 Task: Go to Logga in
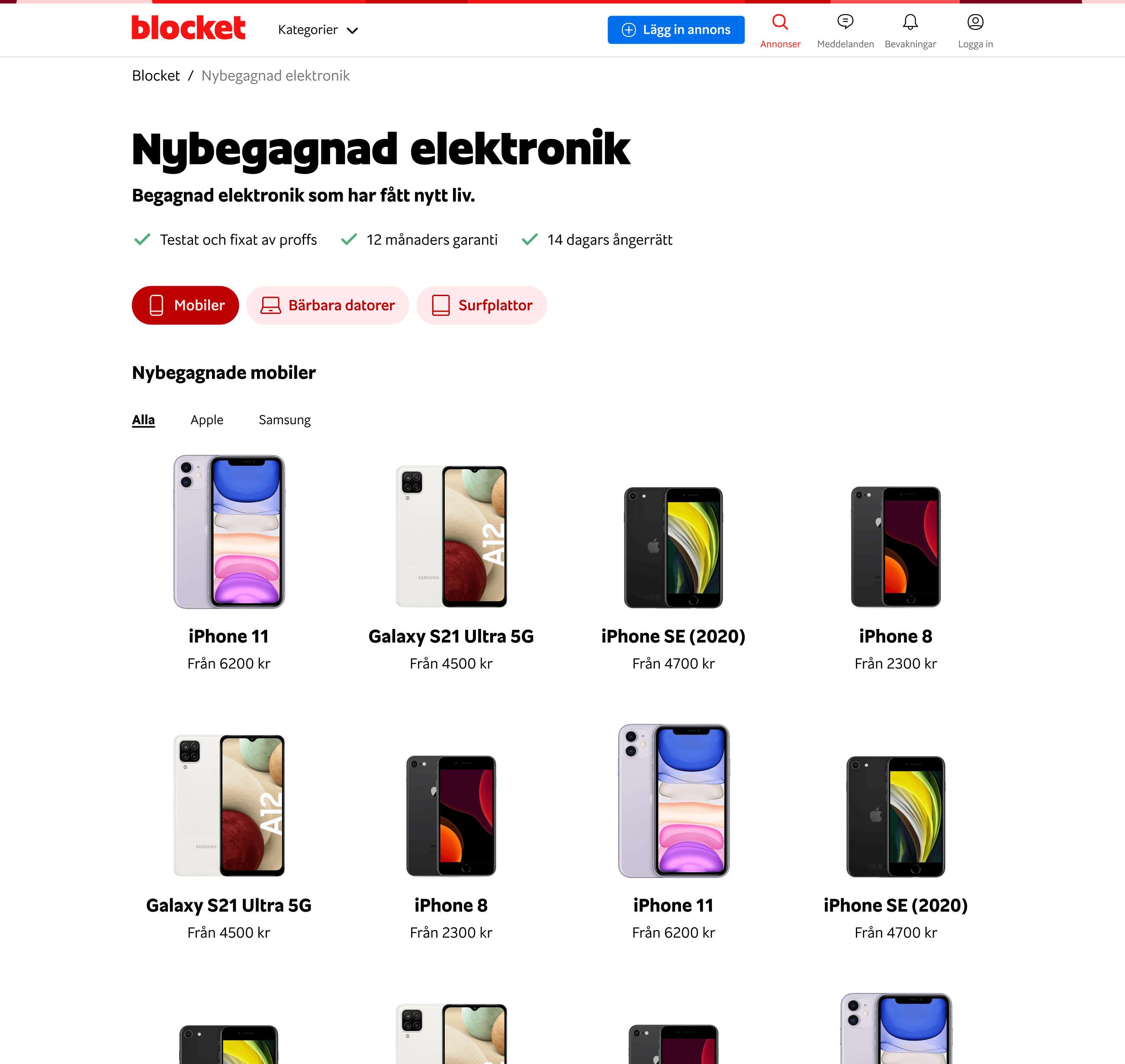pos(975,31)
